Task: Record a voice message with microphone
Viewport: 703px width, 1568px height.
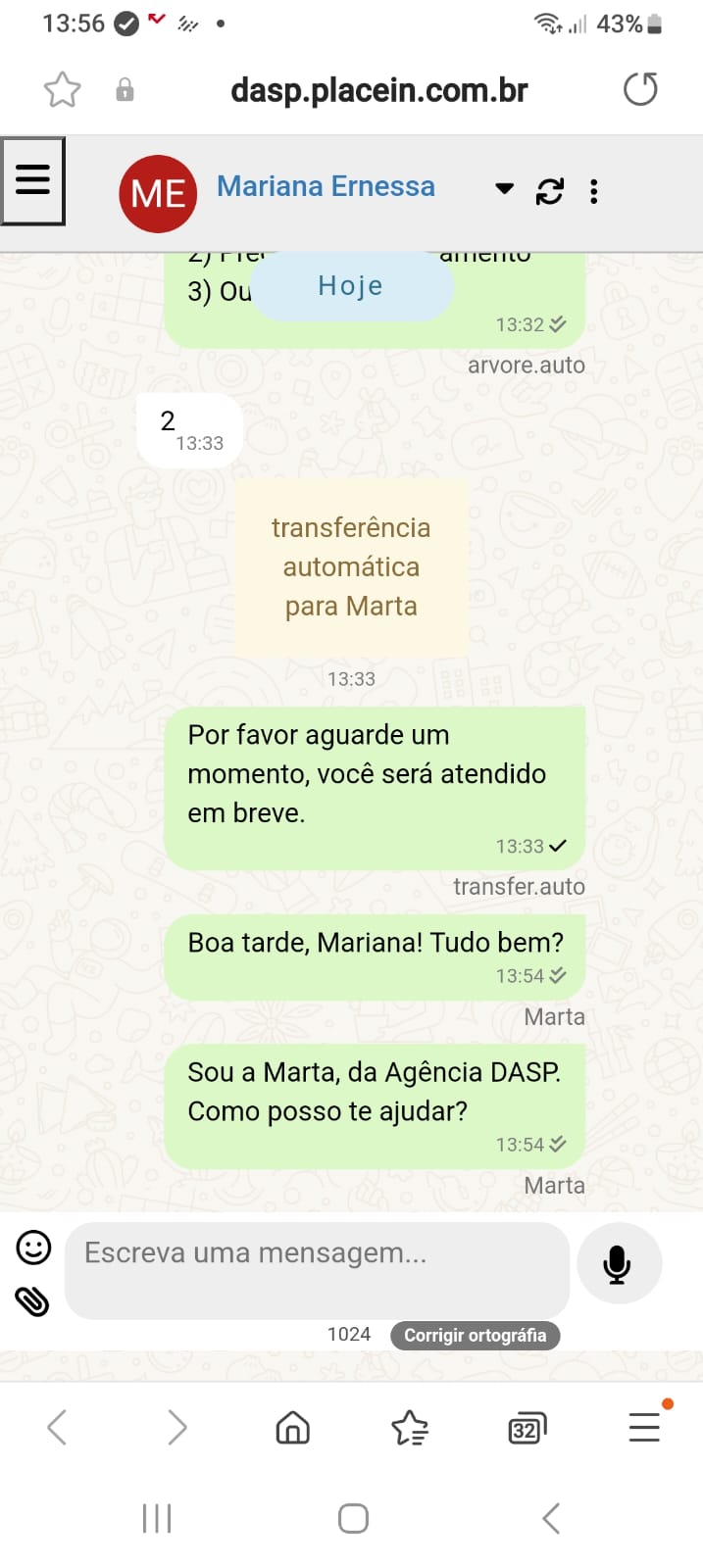Action: pyautogui.click(x=618, y=1264)
